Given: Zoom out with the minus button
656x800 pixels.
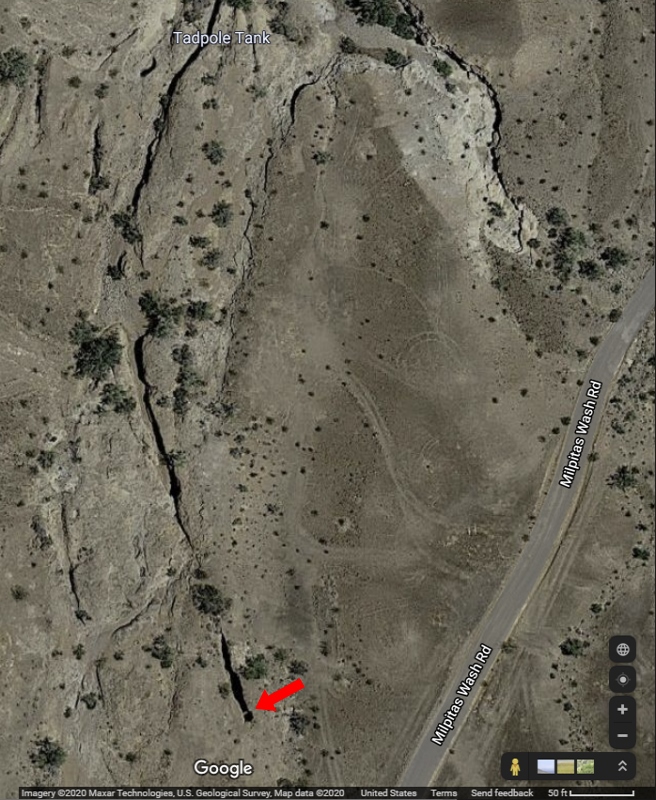Looking at the screenshot, I should click(x=623, y=736).
